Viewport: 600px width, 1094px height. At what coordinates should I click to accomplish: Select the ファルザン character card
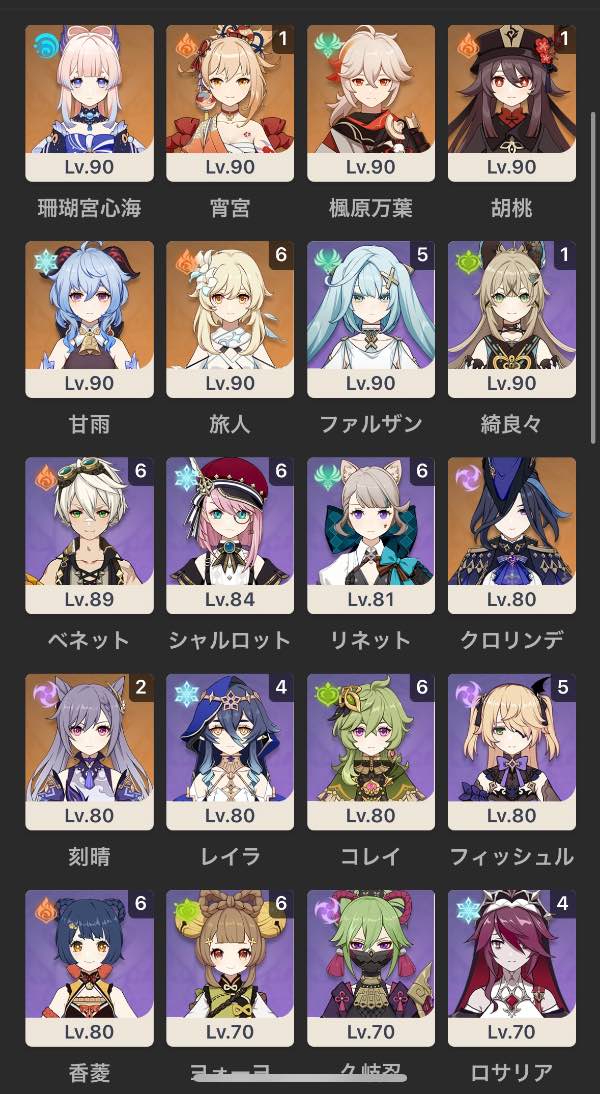click(371, 319)
